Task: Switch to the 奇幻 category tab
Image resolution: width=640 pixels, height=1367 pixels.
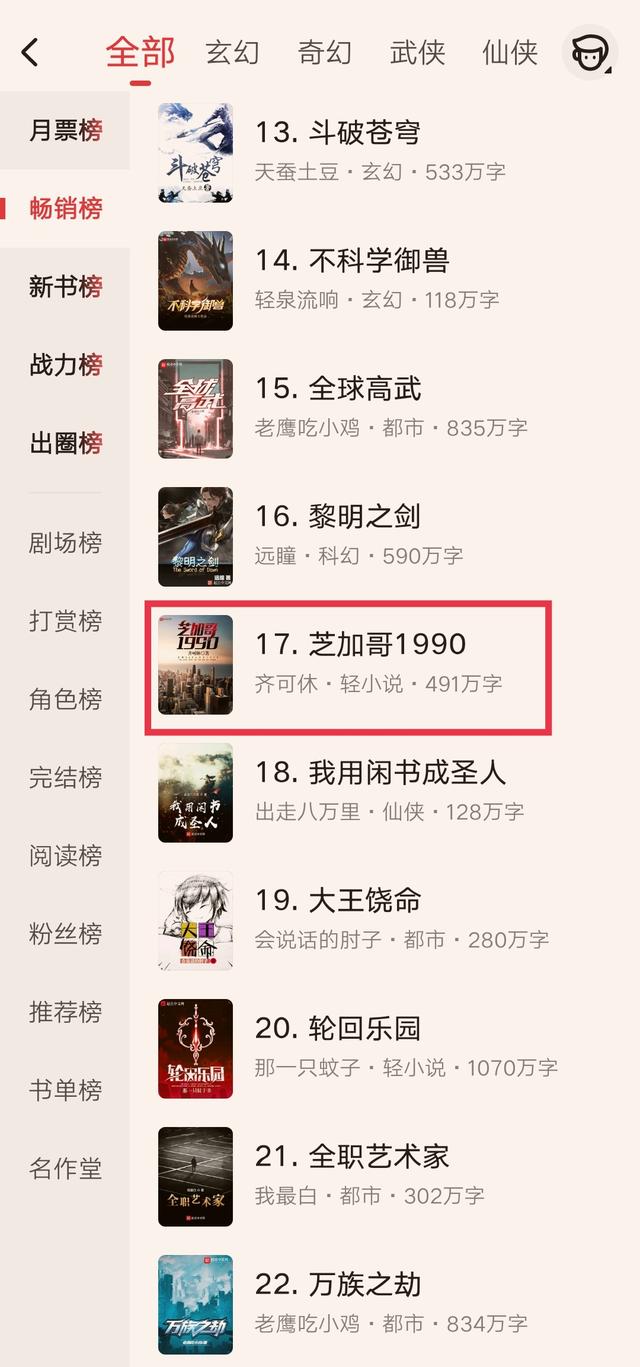Action: click(325, 52)
